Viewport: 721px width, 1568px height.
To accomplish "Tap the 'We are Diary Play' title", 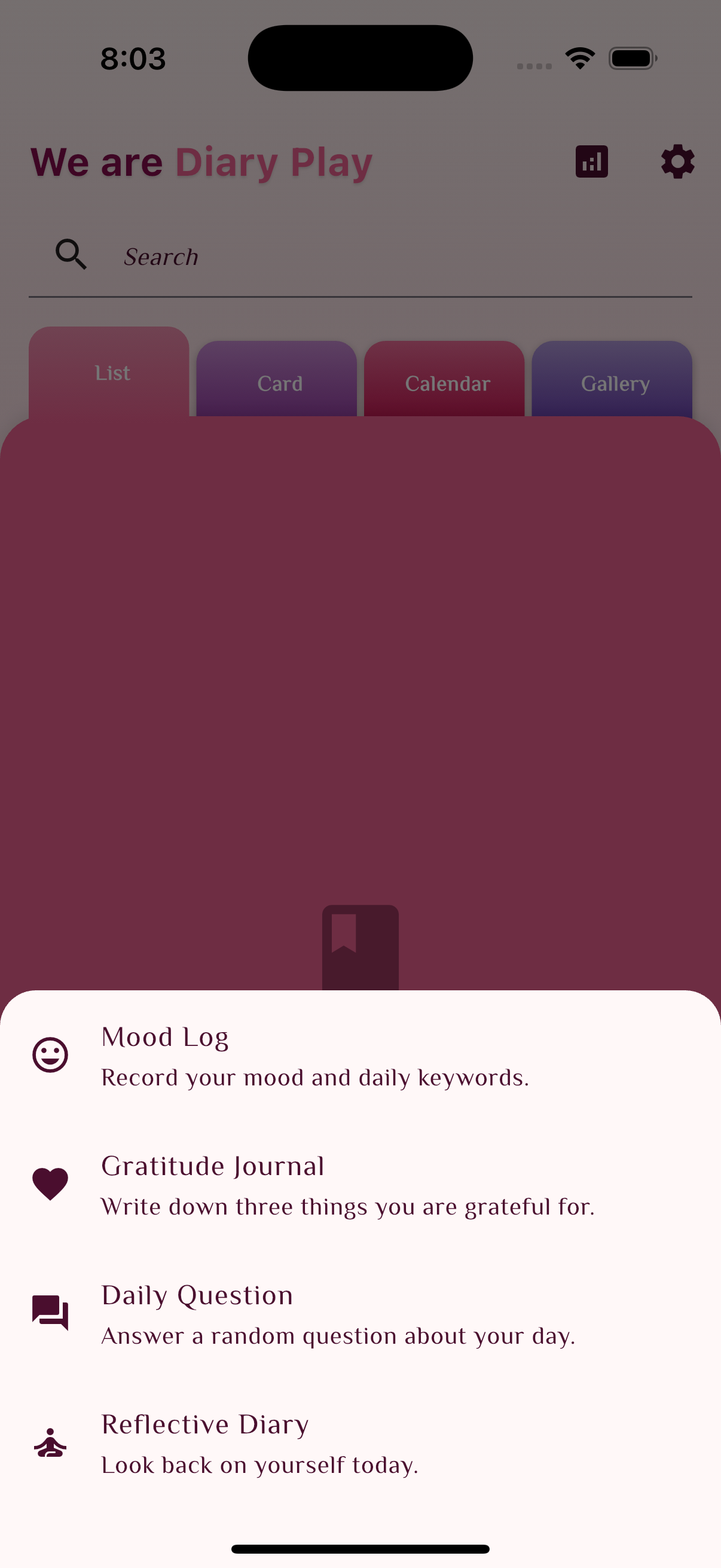I will tap(201, 161).
